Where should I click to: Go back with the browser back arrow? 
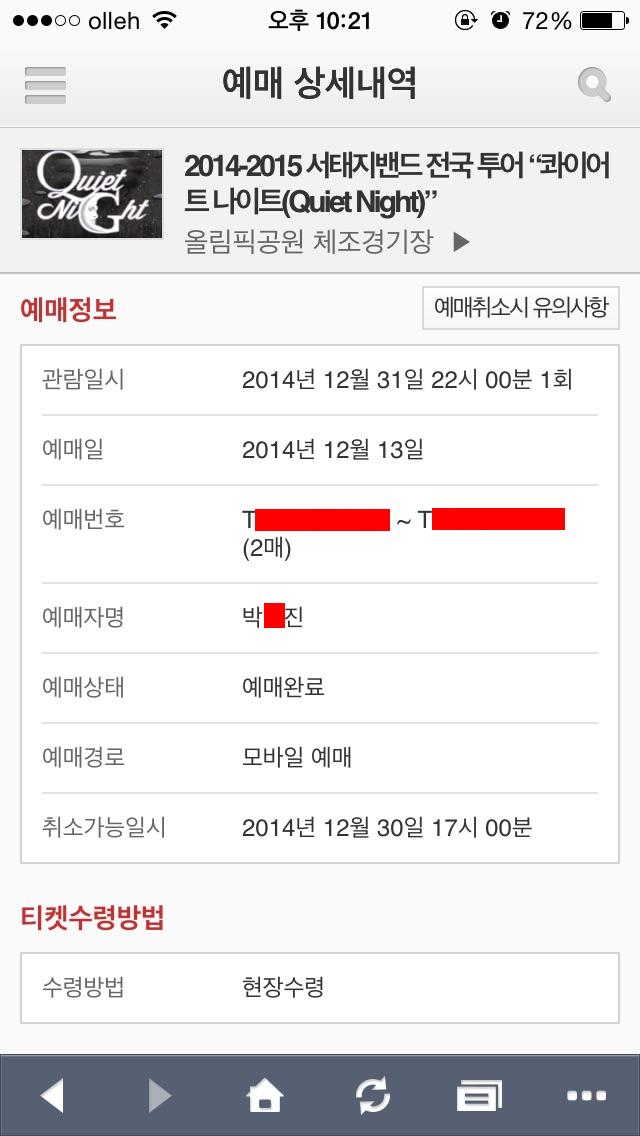tap(52, 1096)
